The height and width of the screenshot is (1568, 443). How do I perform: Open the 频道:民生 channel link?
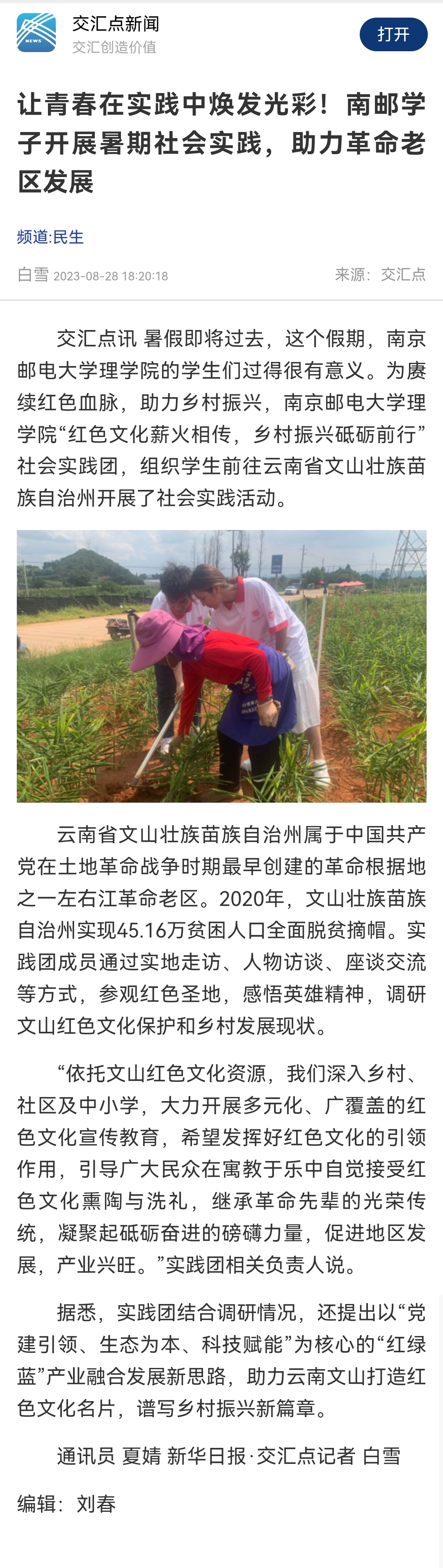click(50, 237)
